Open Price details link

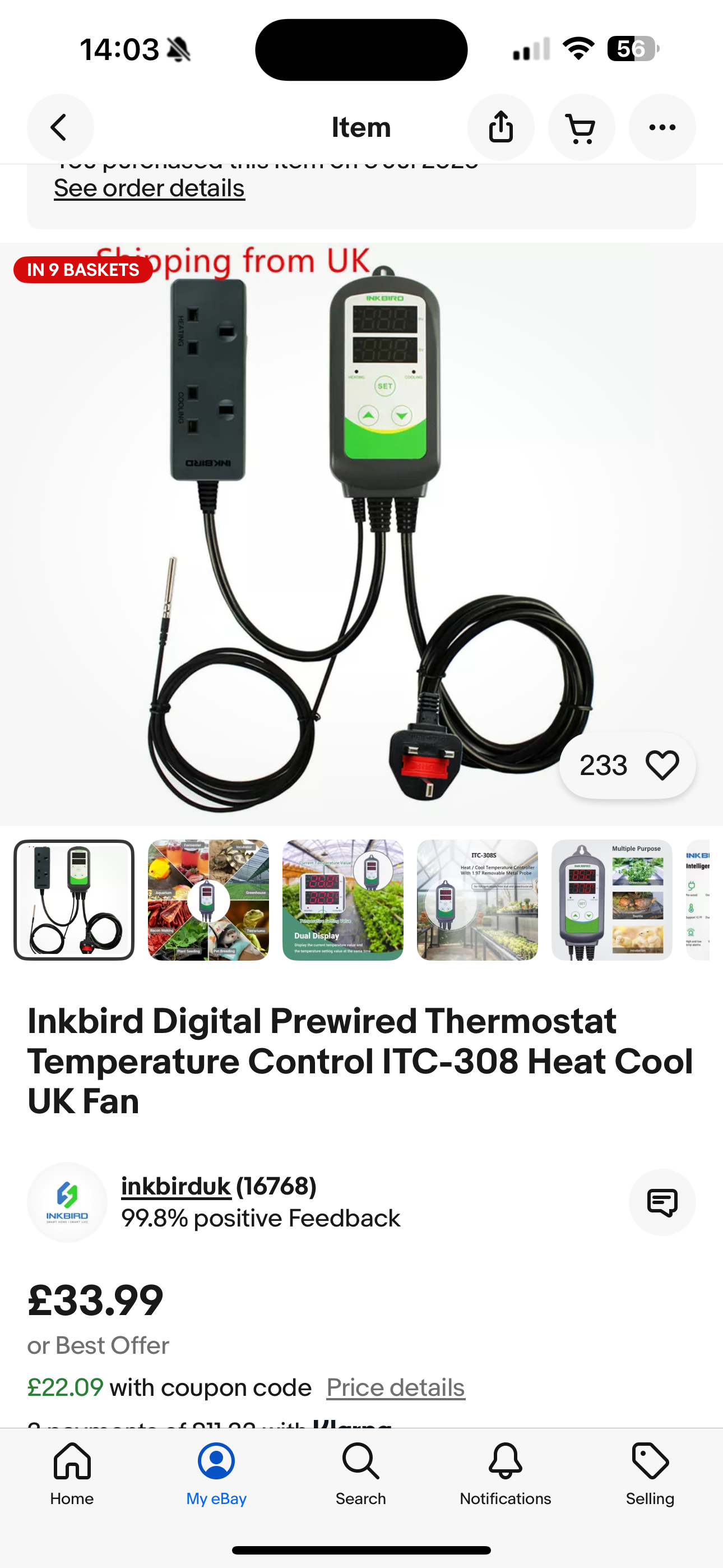click(x=396, y=1388)
